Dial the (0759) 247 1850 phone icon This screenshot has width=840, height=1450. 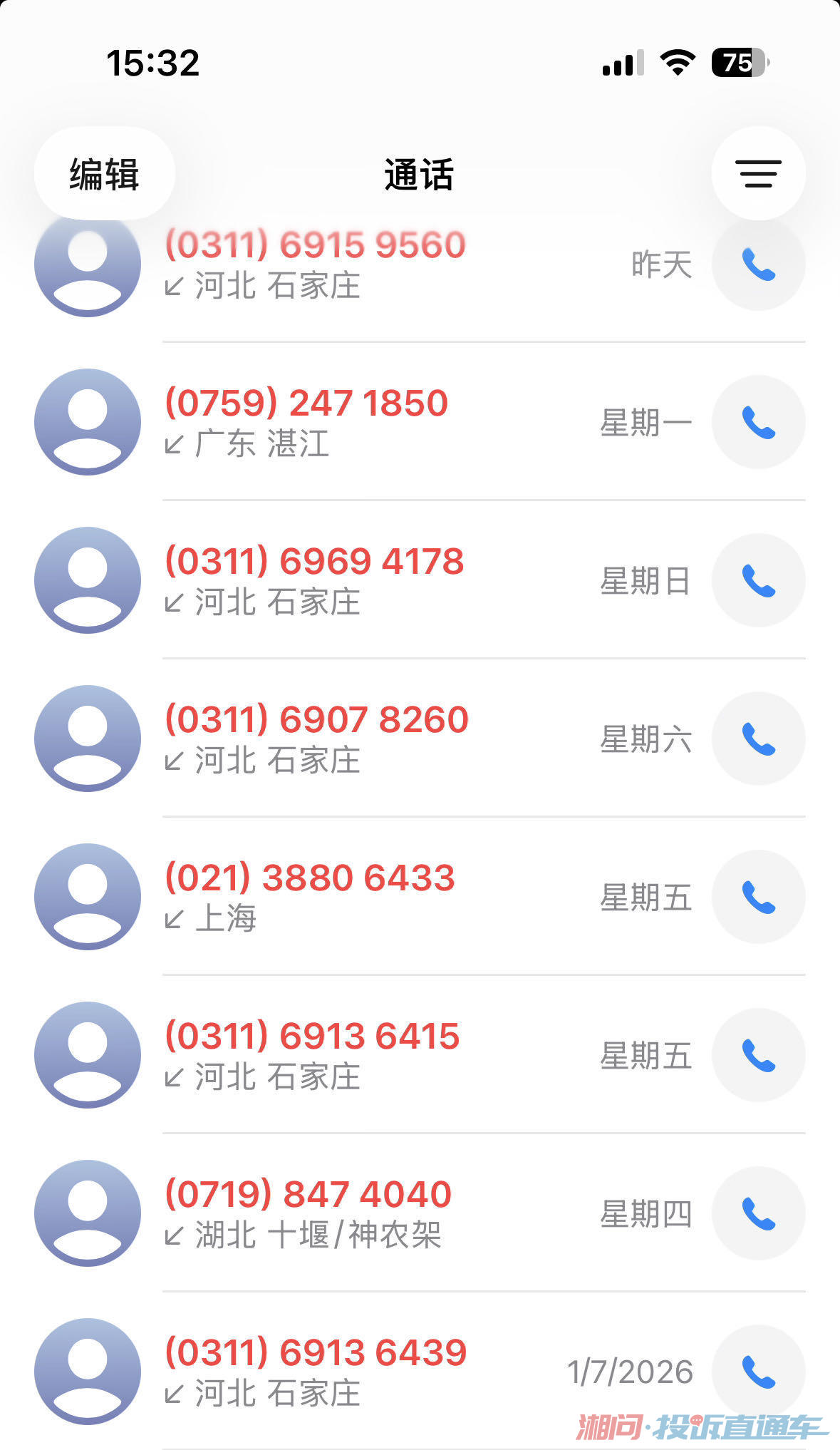[759, 423]
